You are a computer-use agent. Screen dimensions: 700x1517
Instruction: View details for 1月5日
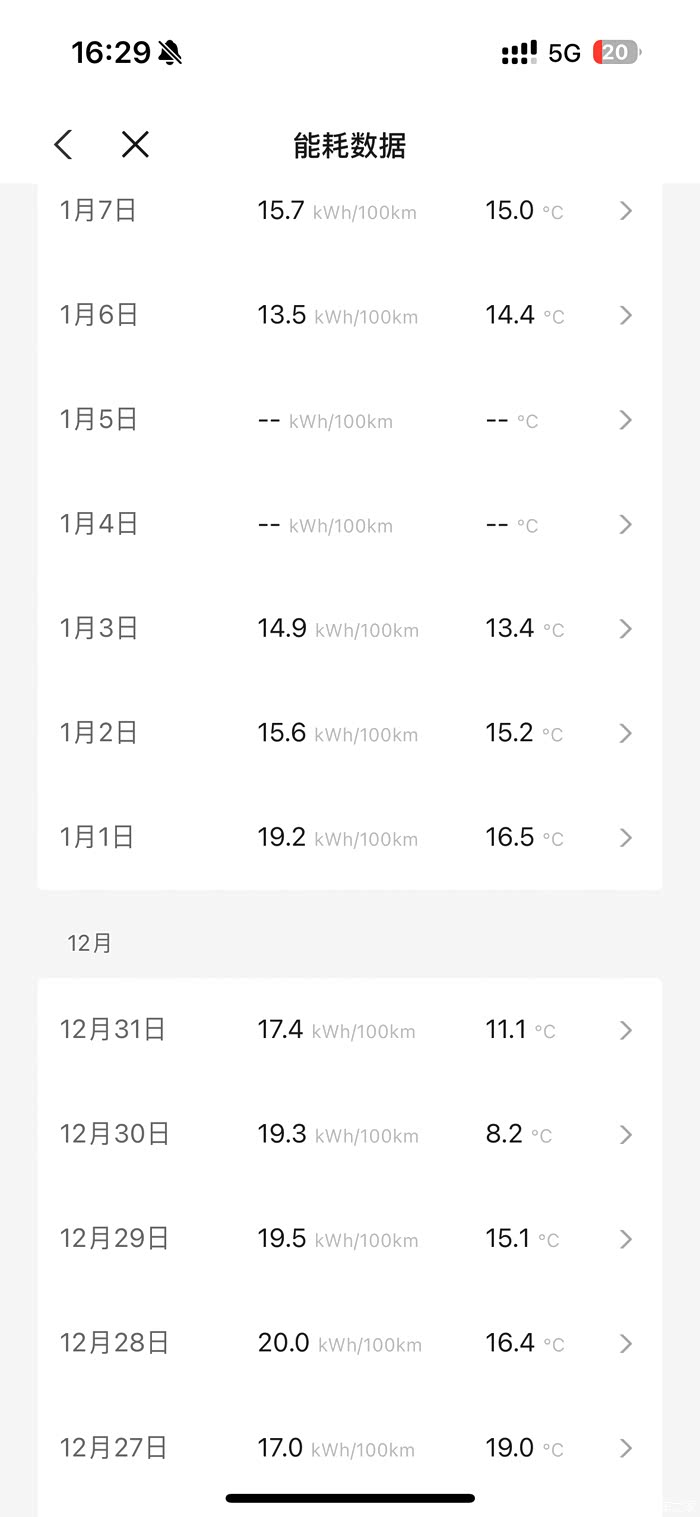pos(350,420)
